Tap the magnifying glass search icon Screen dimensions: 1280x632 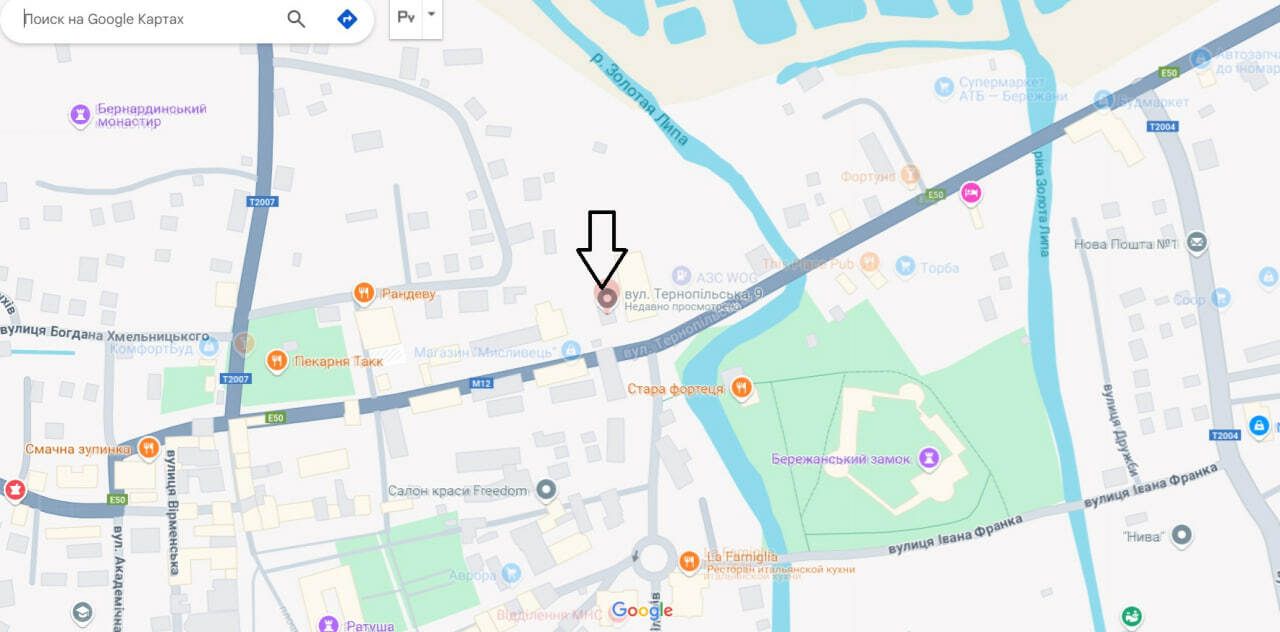pyautogui.click(x=296, y=19)
